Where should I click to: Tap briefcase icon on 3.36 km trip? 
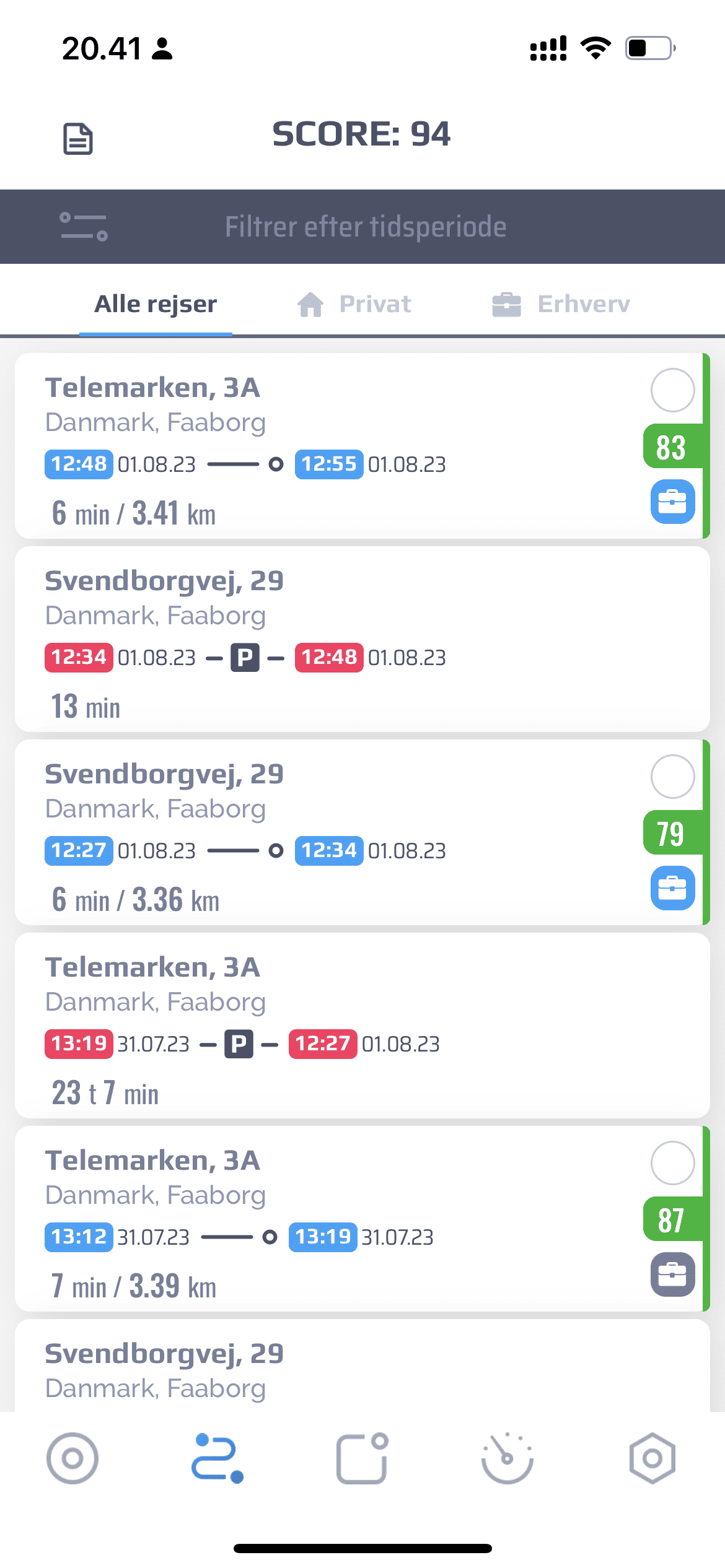click(672, 888)
